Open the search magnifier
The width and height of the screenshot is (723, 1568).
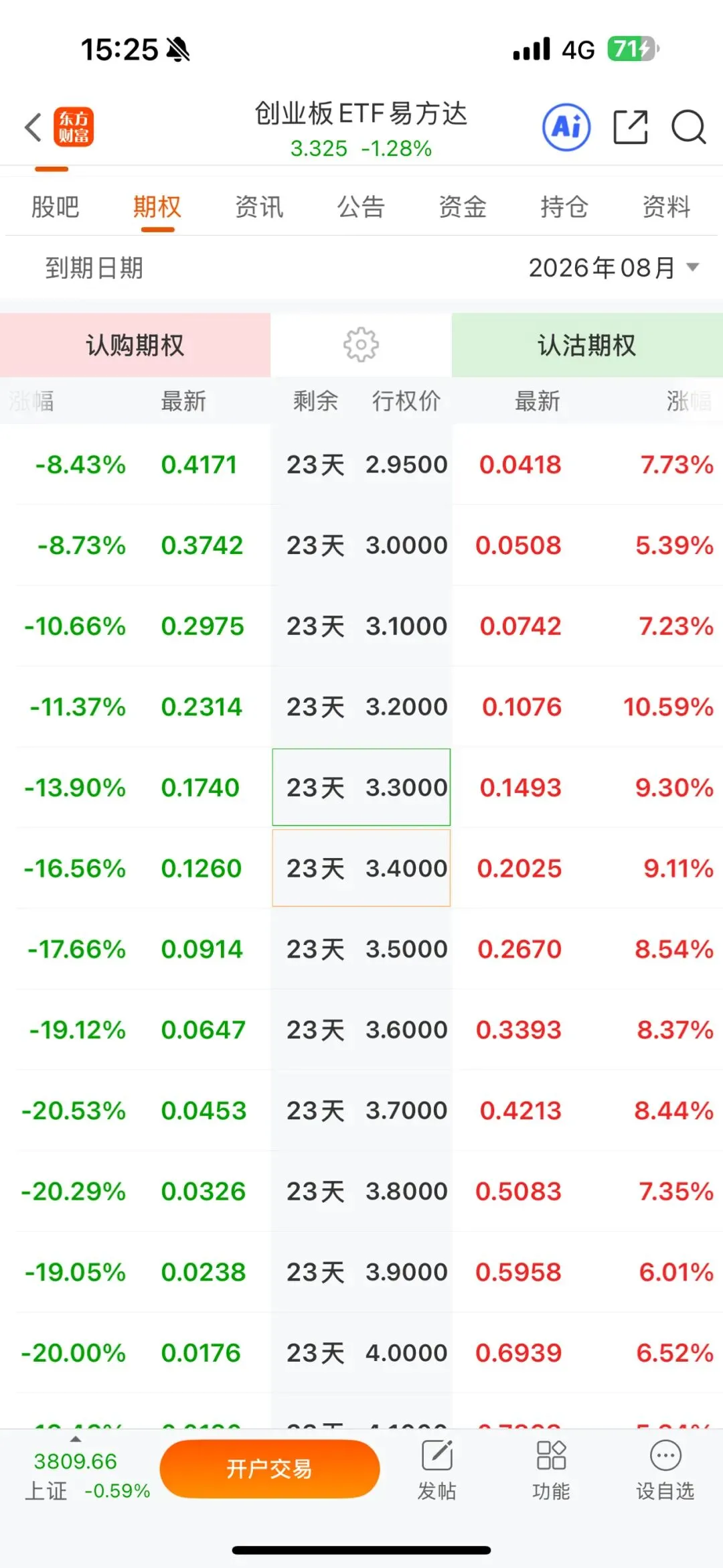tap(689, 127)
